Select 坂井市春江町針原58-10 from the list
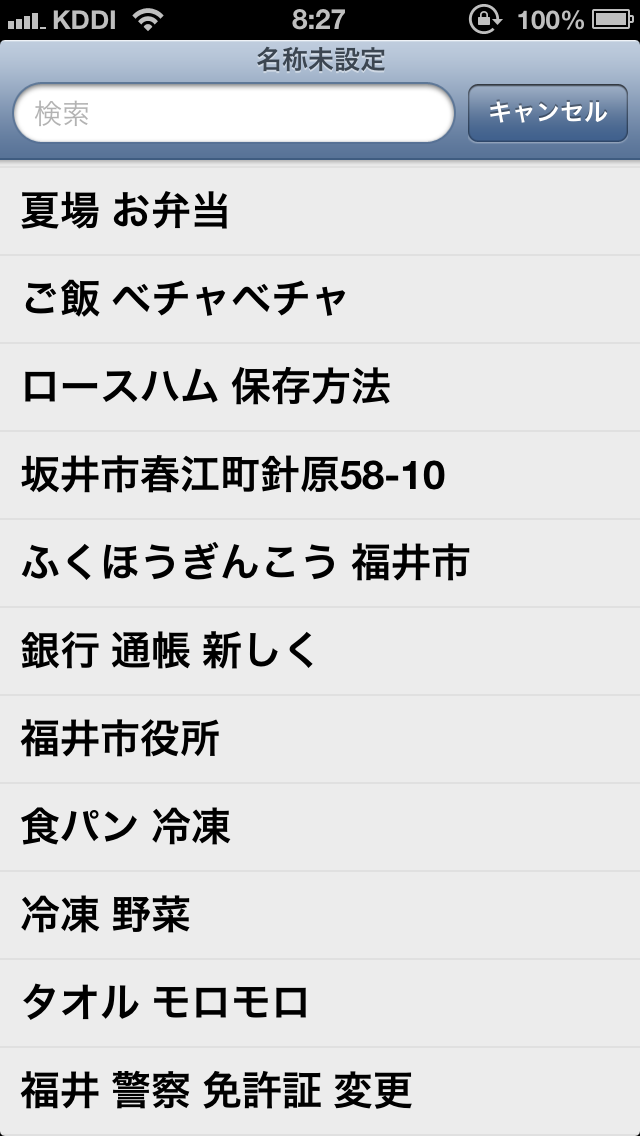Image resolution: width=640 pixels, height=1136 pixels. pos(320,475)
